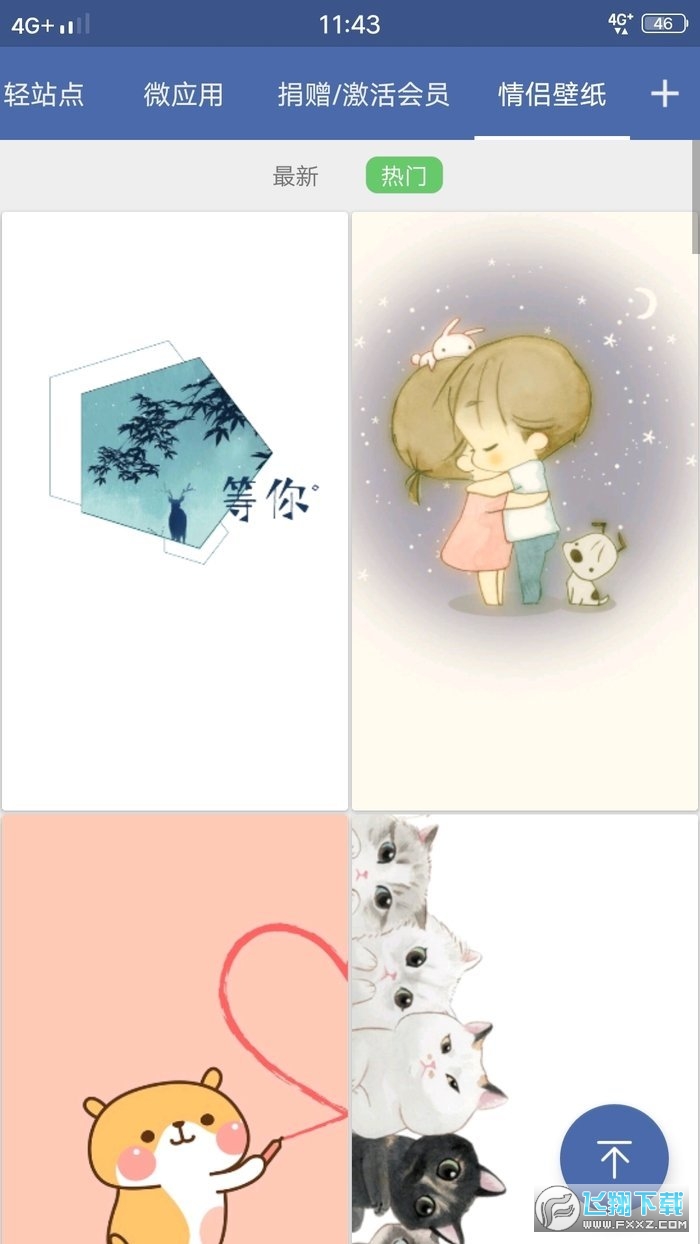This screenshot has width=700, height=1244.
Task: Go to 捐赠/激活会员 tab
Action: 363,95
